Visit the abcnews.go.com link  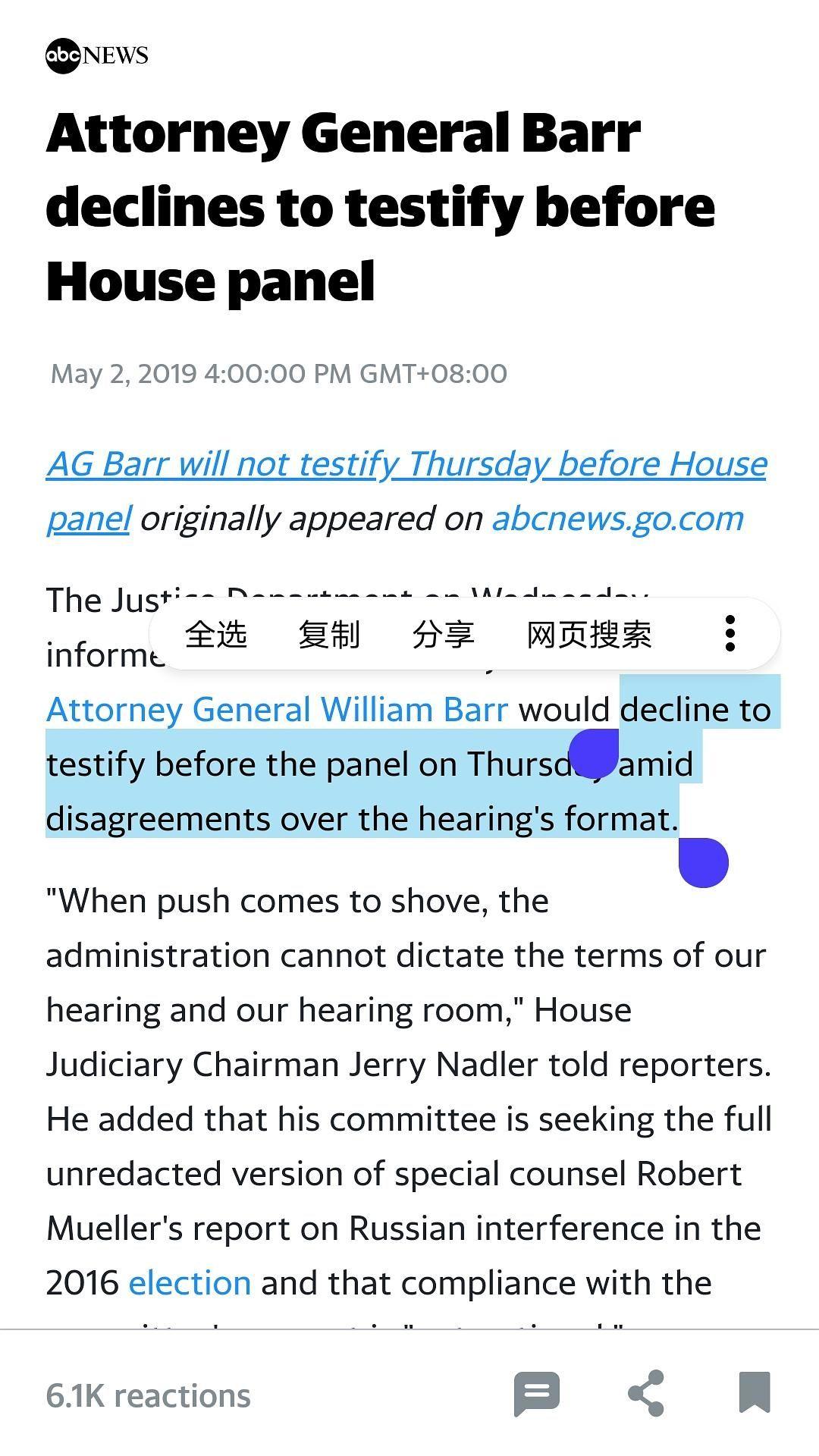click(617, 519)
